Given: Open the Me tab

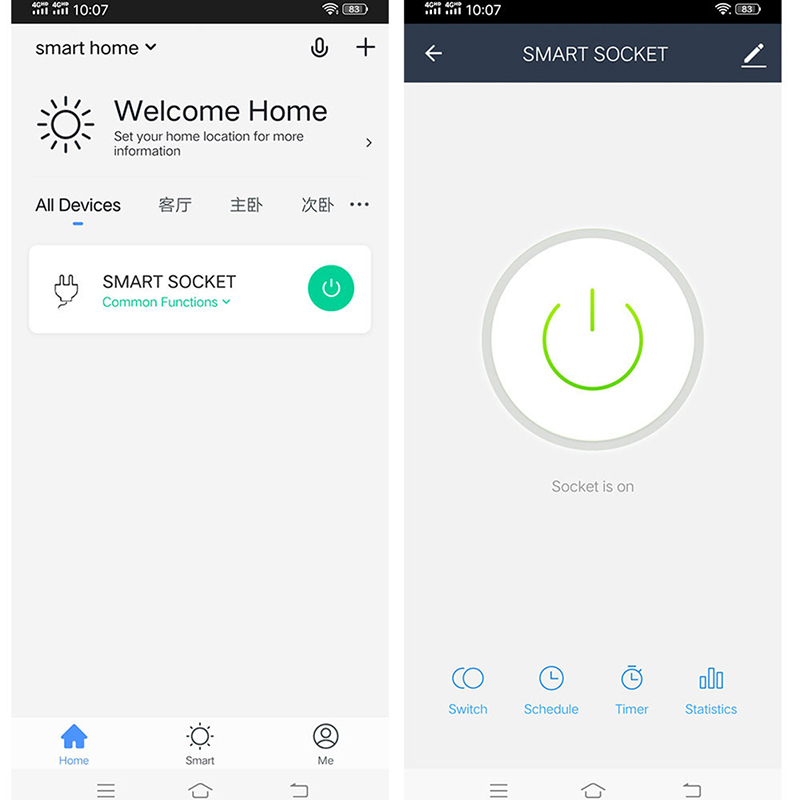Looking at the screenshot, I should [325, 743].
